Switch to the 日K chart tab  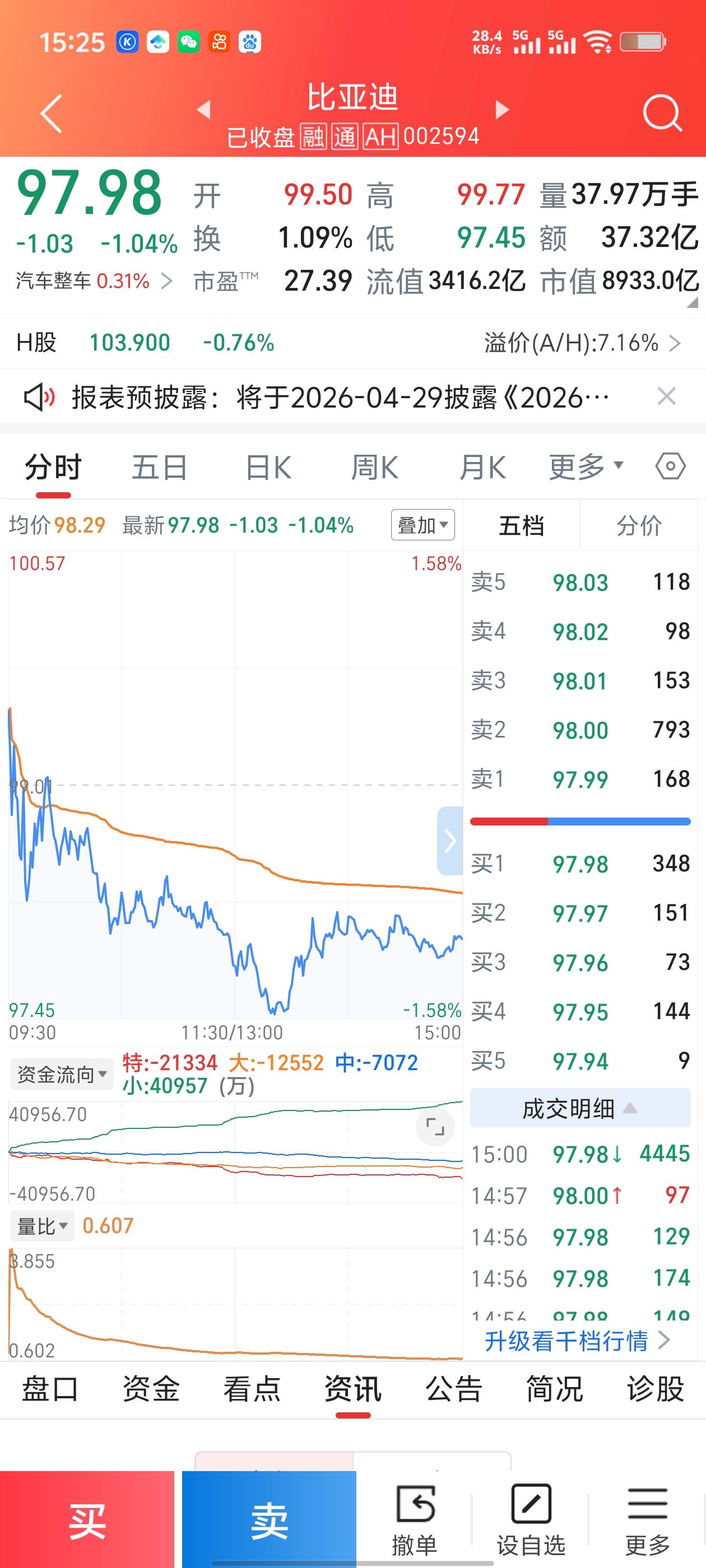(268, 466)
